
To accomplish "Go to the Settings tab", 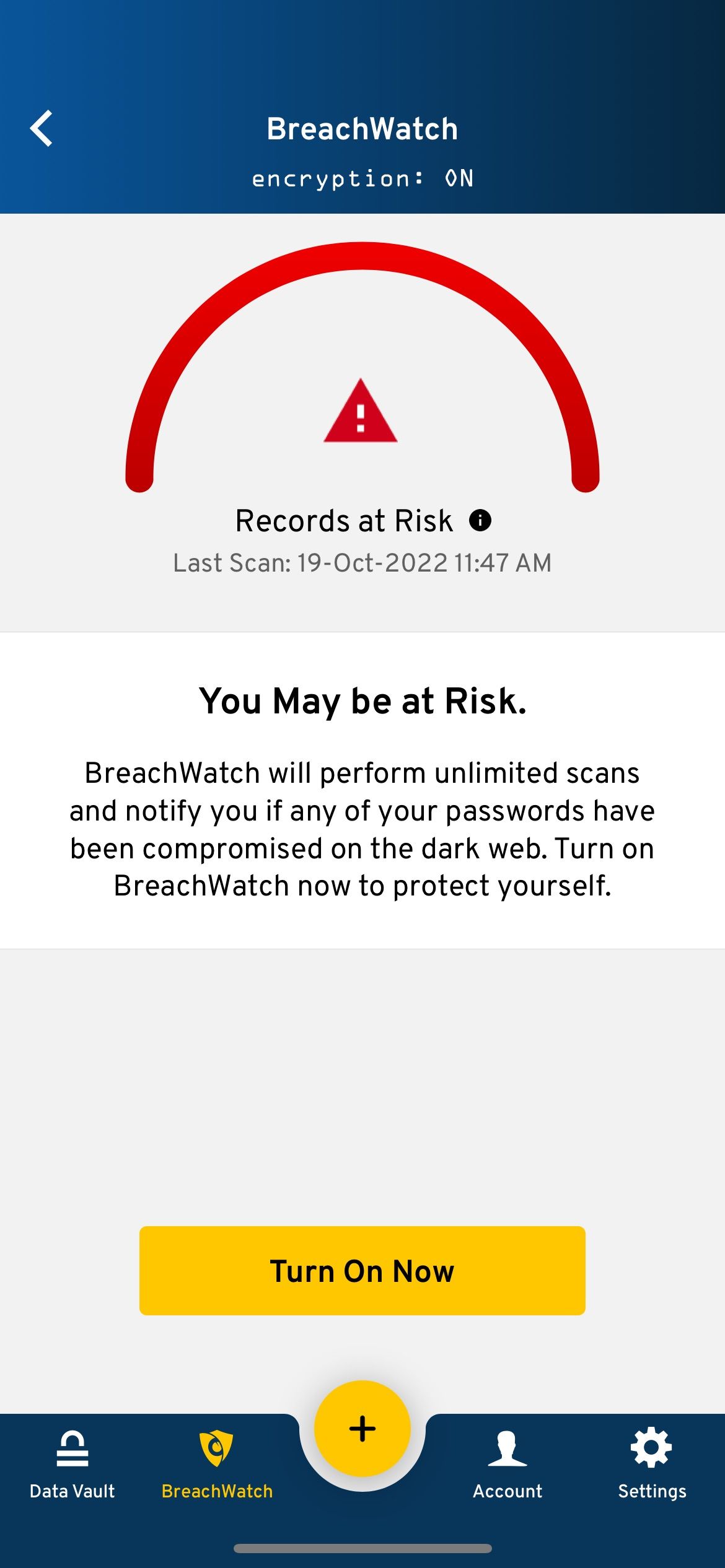I will [652, 1465].
